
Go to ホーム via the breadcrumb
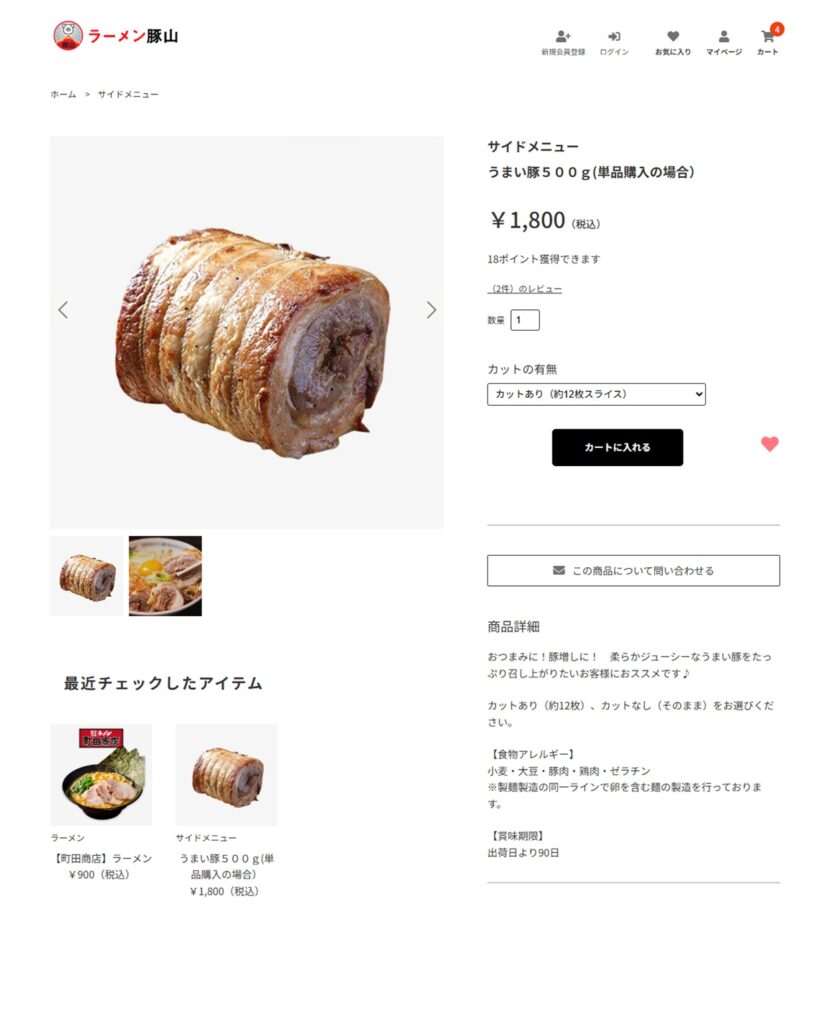tap(63, 94)
